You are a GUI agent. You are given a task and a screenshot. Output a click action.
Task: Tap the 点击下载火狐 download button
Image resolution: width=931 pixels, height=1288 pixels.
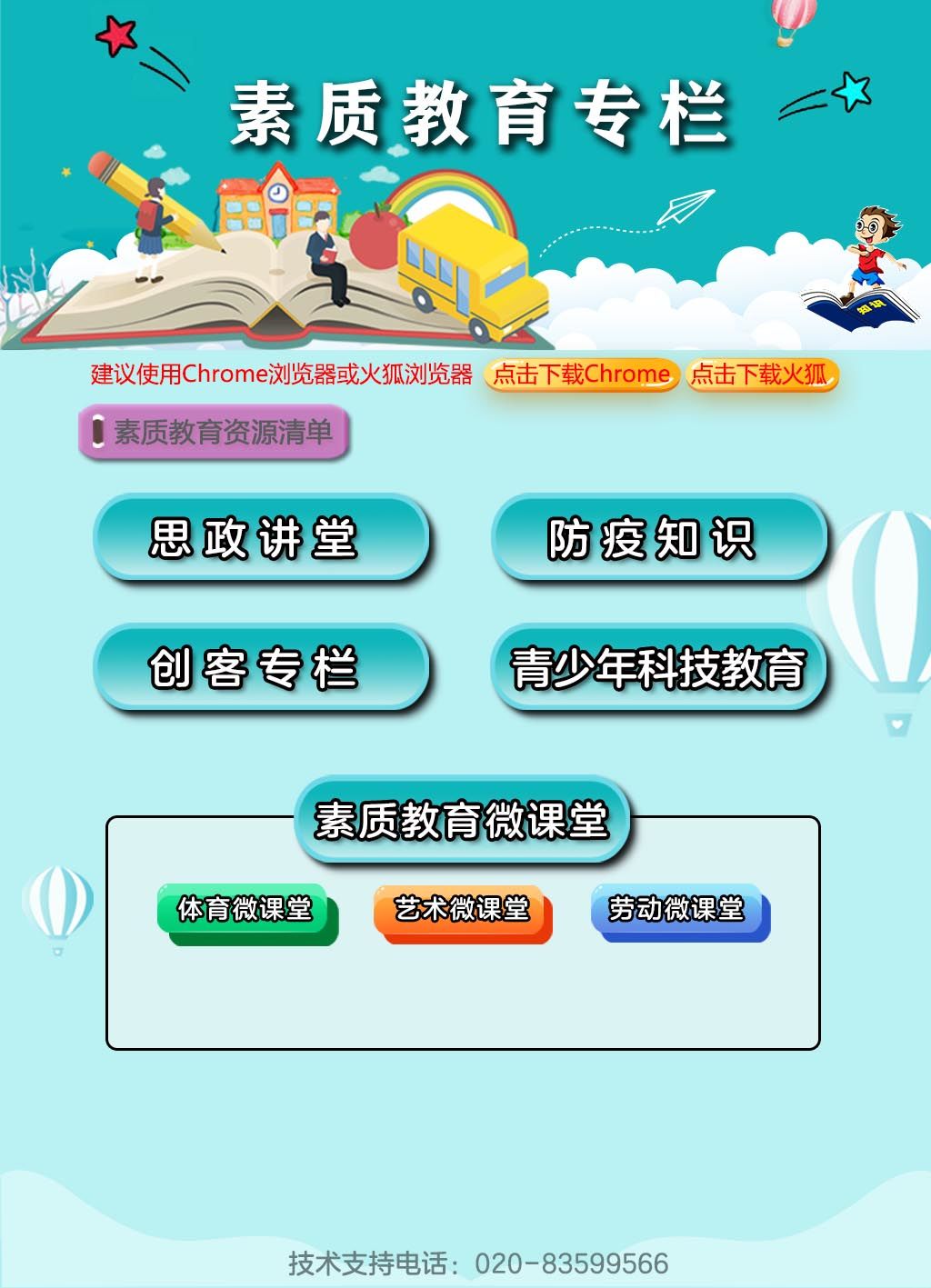(x=760, y=374)
